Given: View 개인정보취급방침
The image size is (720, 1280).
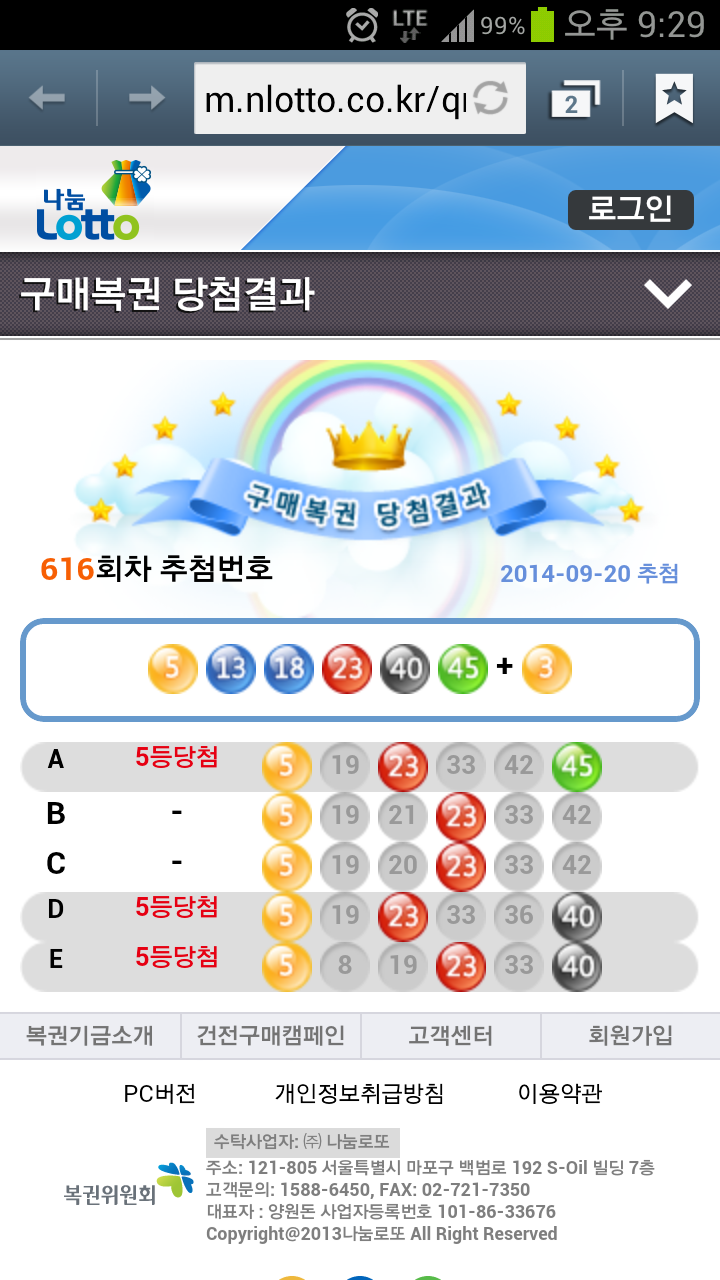Looking at the screenshot, I should 359,1093.
